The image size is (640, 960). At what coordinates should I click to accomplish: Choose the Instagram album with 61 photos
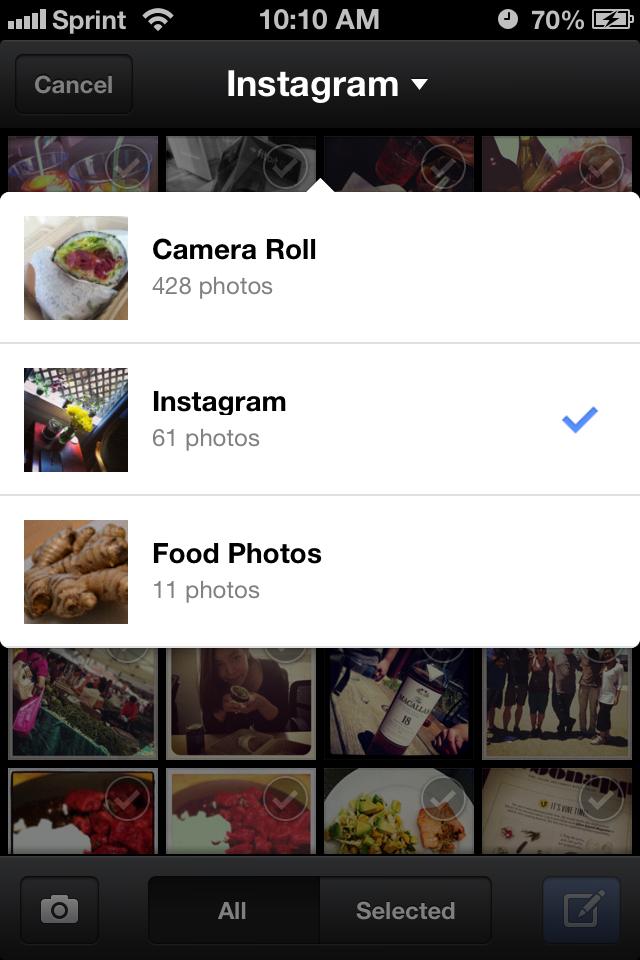pos(320,420)
